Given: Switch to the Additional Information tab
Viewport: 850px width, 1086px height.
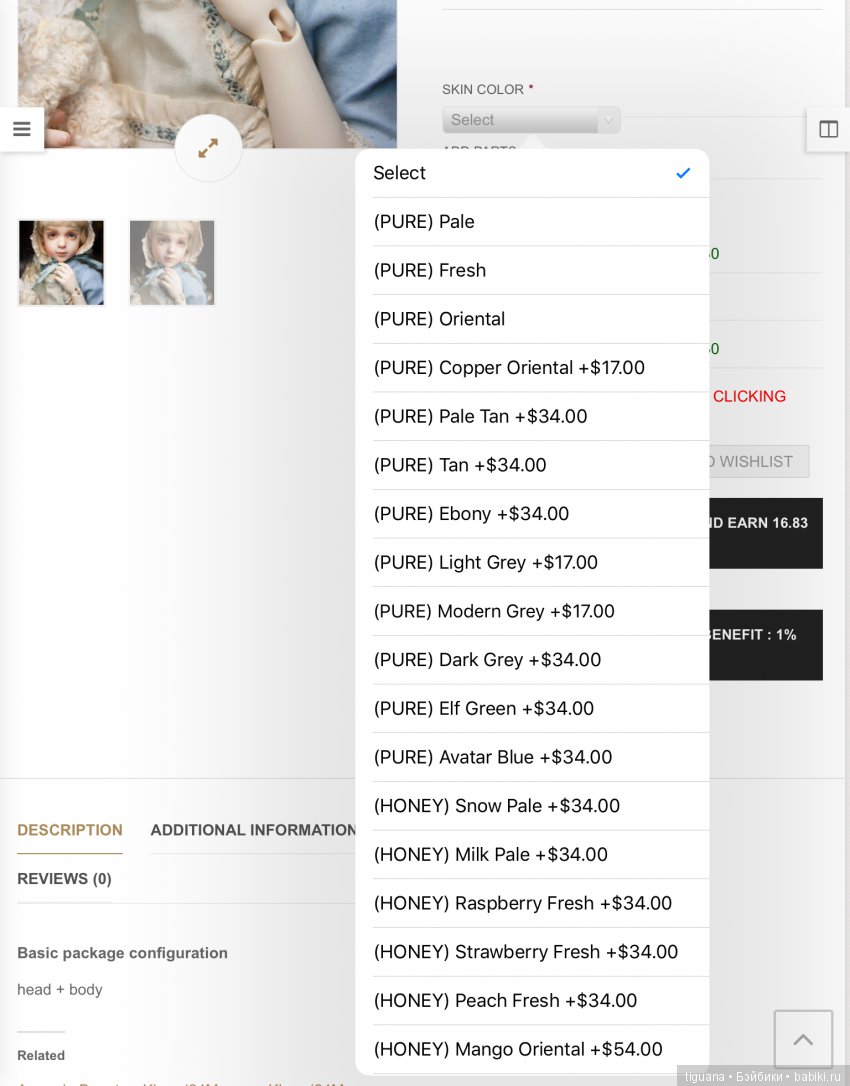Looking at the screenshot, I should tap(253, 830).
